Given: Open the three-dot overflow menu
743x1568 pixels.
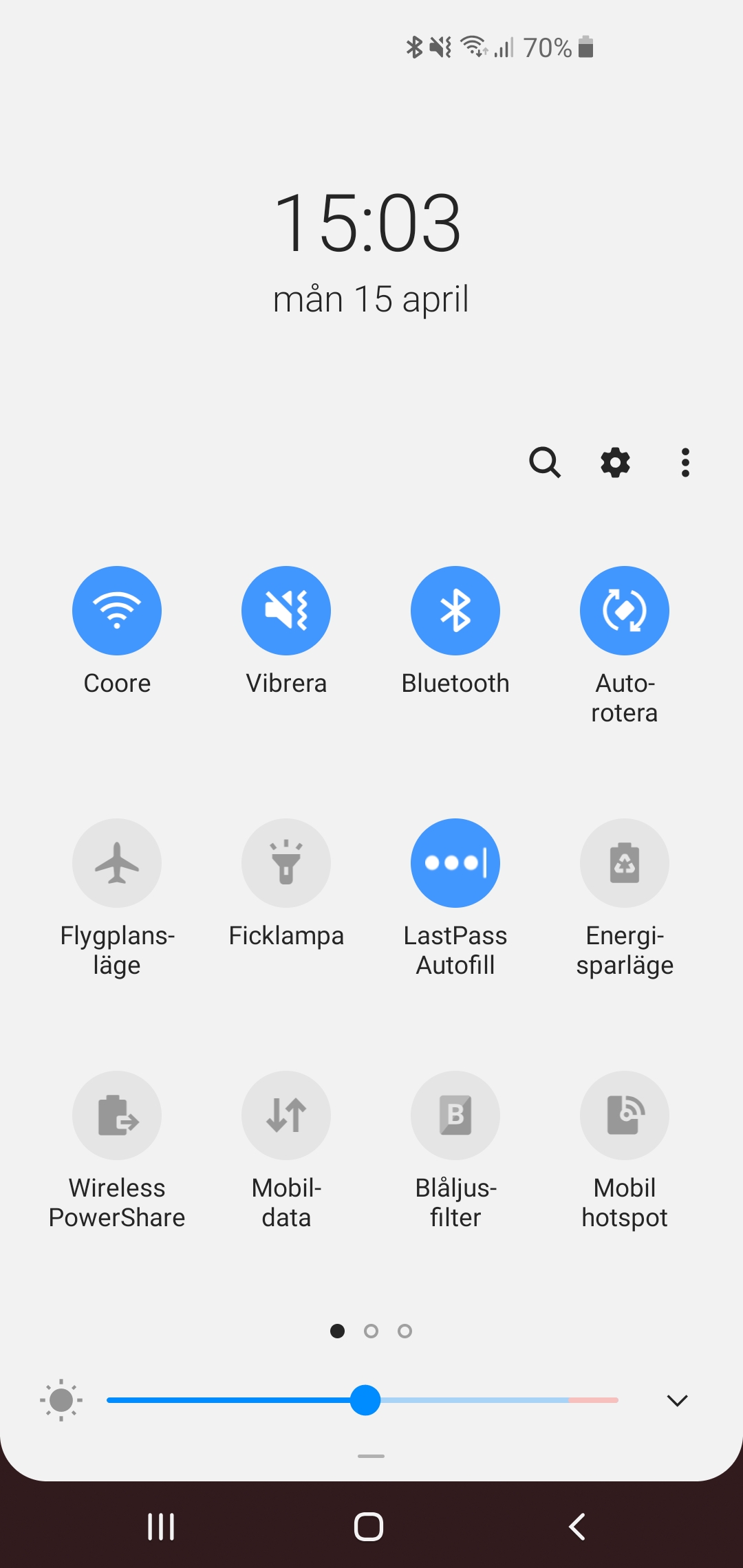Looking at the screenshot, I should point(685,462).
